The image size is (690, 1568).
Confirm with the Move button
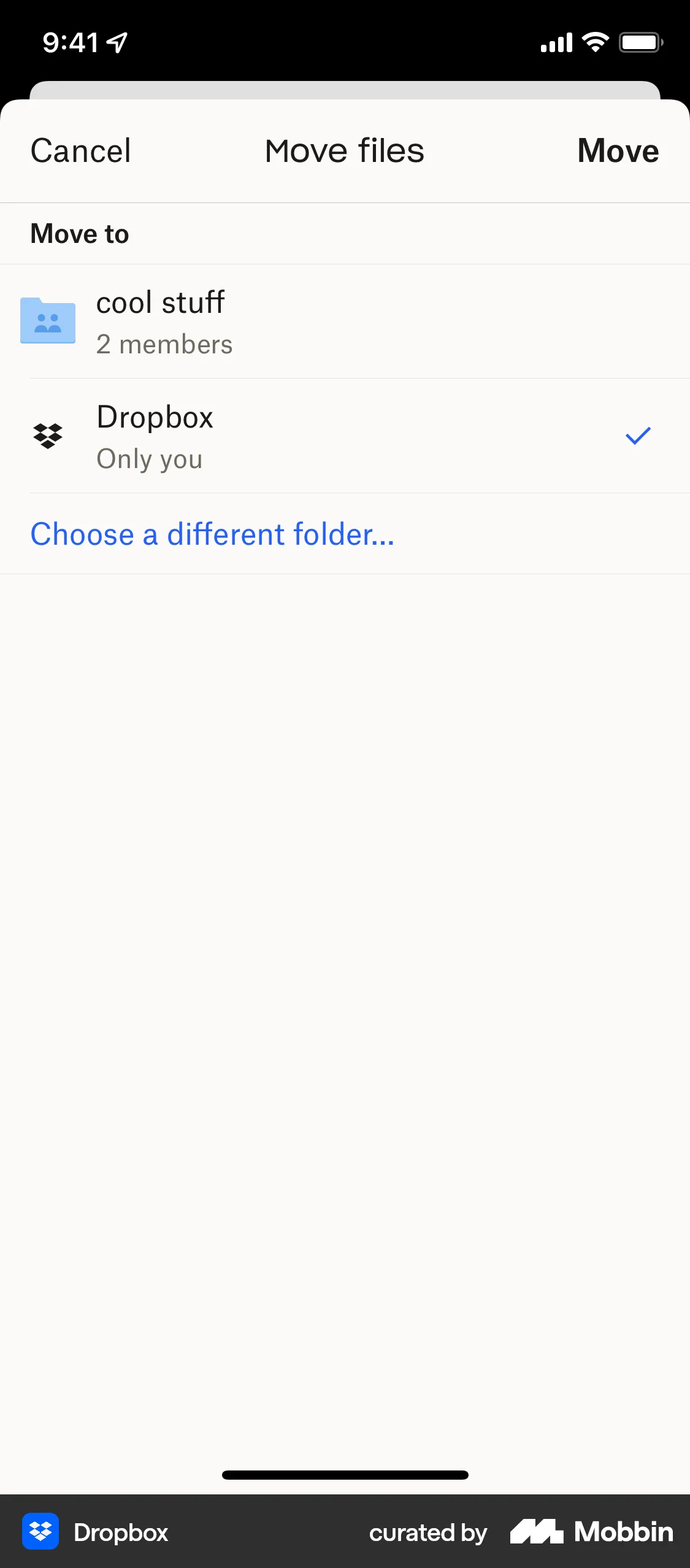click(x=618, y=150)
